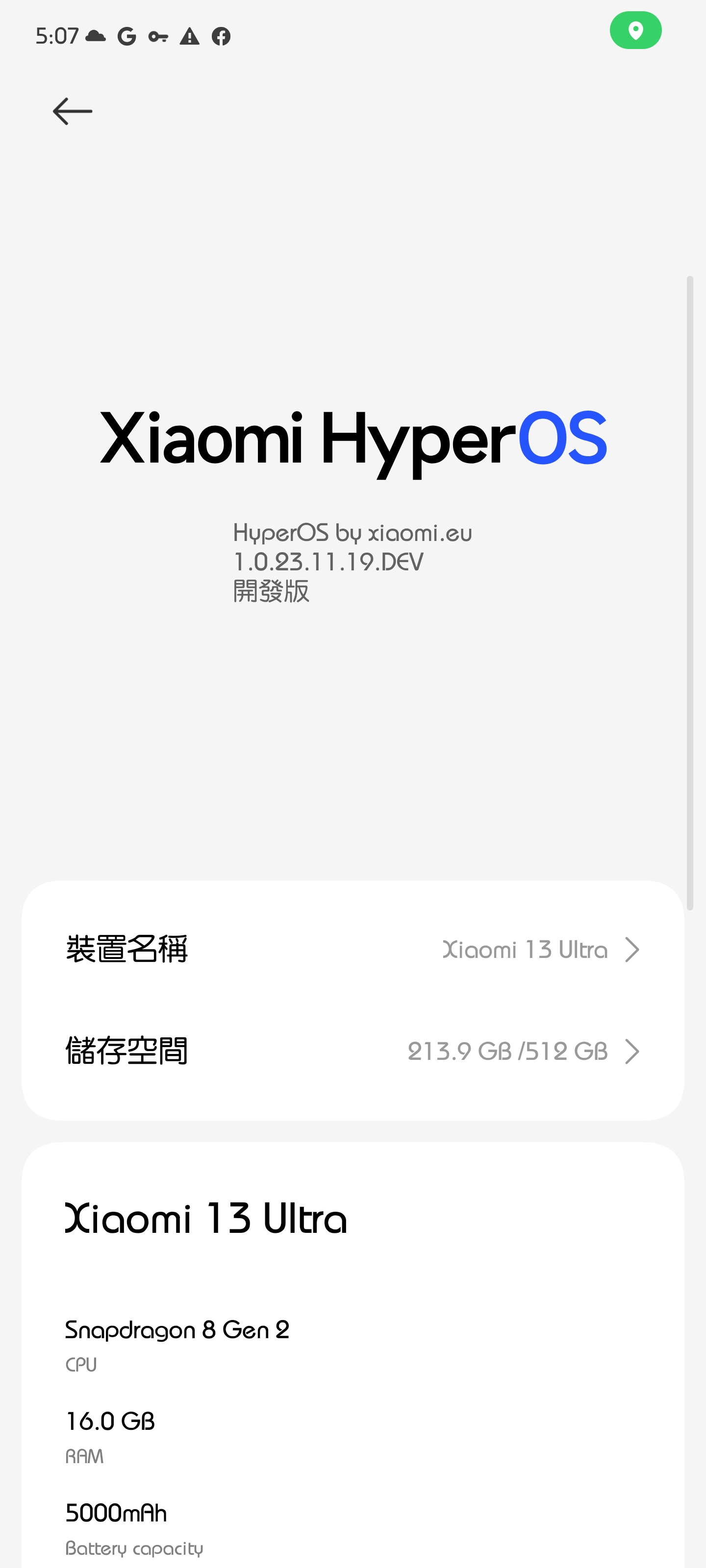Viewport: 706px width, 1568px height.
Task: Tap the green location indicator pill
Action: point(635,30)
